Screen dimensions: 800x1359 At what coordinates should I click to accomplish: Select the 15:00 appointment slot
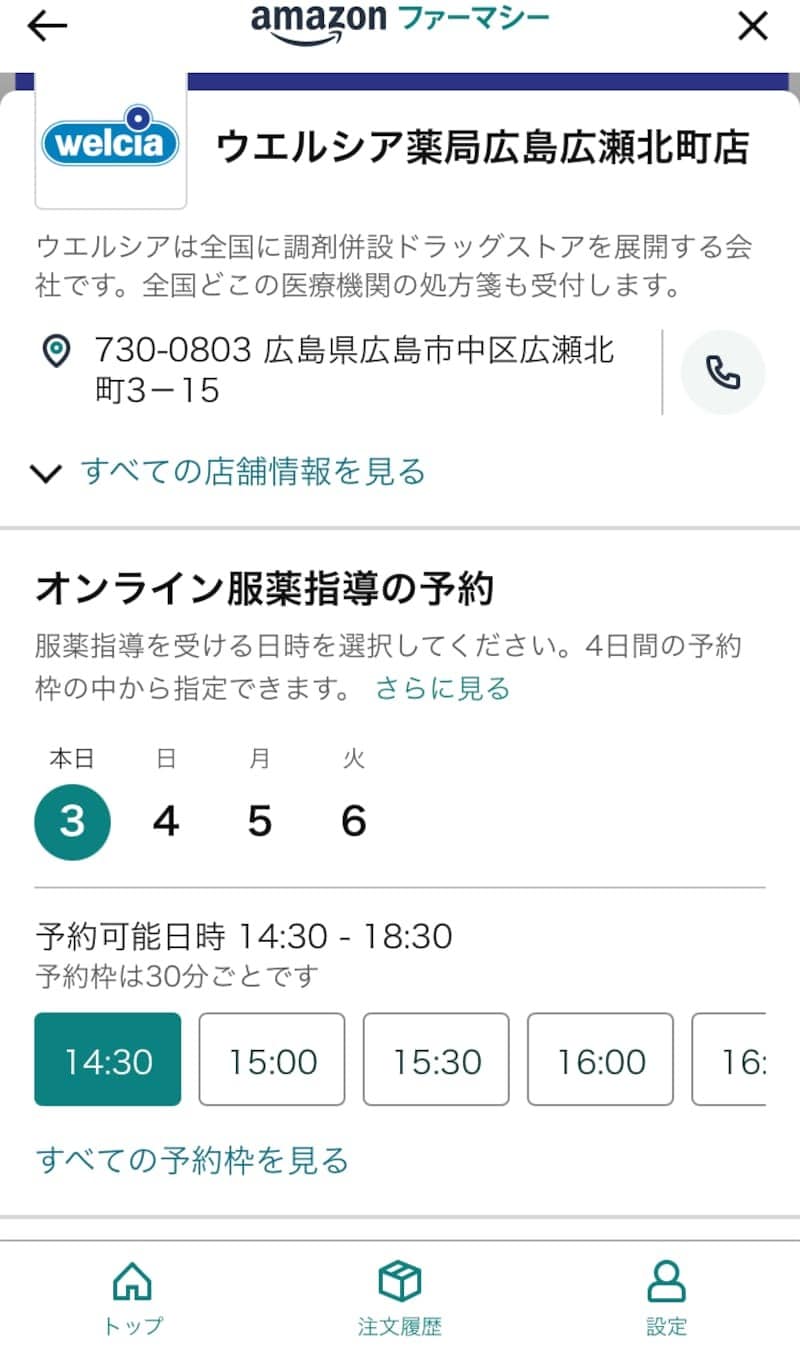[x=271, y=1060]
